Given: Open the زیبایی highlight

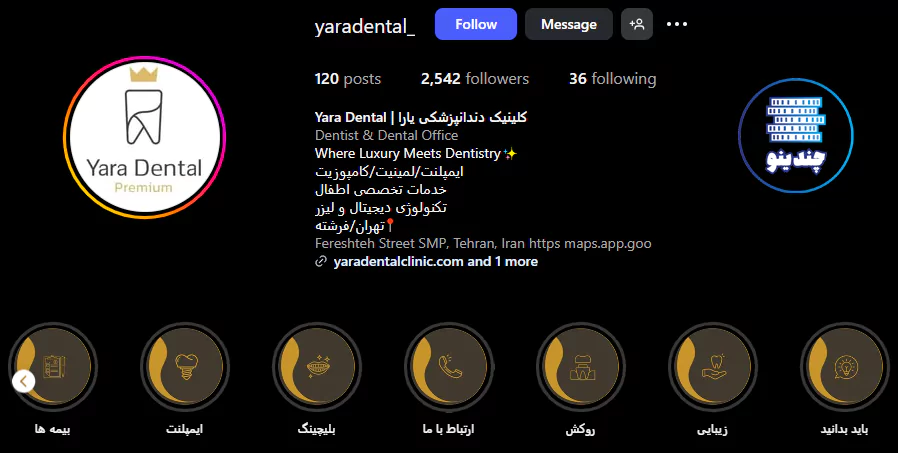Looking at the screenshot, I should tap(714, 367).
